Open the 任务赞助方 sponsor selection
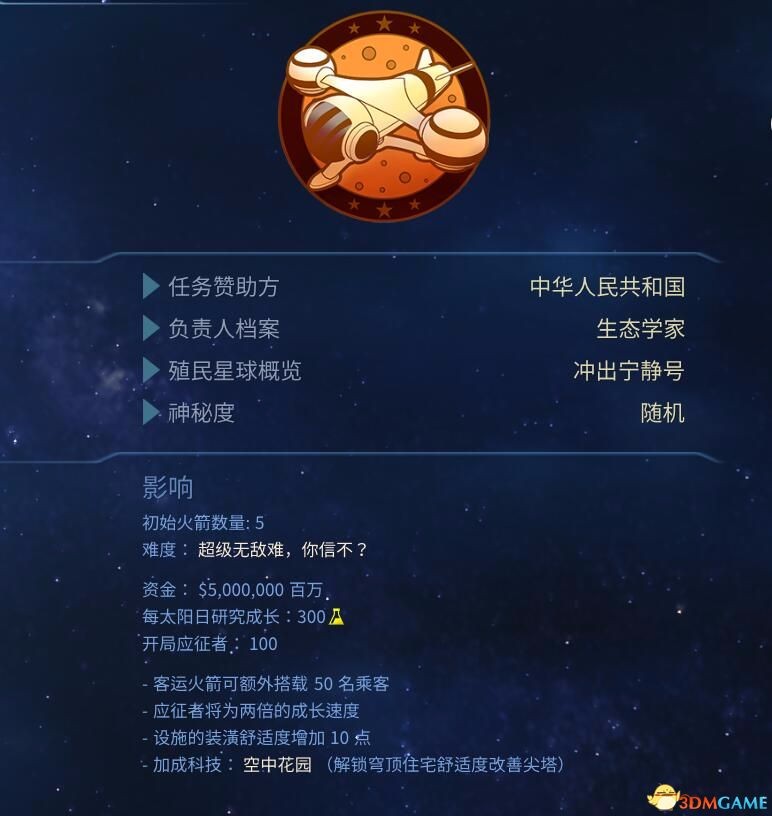Image resolution: width=772 pixels, height=816 pixels. [224, 287]
